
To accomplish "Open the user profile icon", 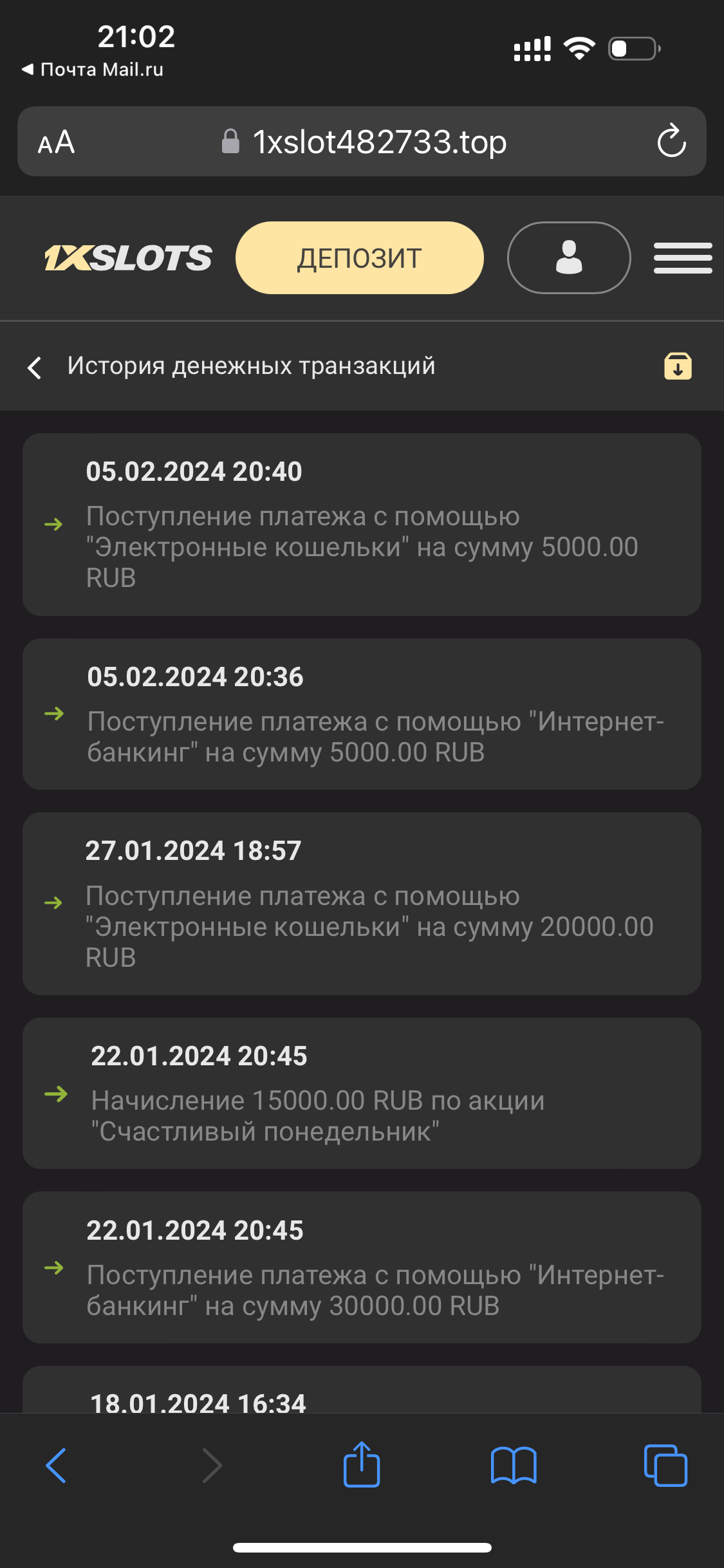I will 569,258.
